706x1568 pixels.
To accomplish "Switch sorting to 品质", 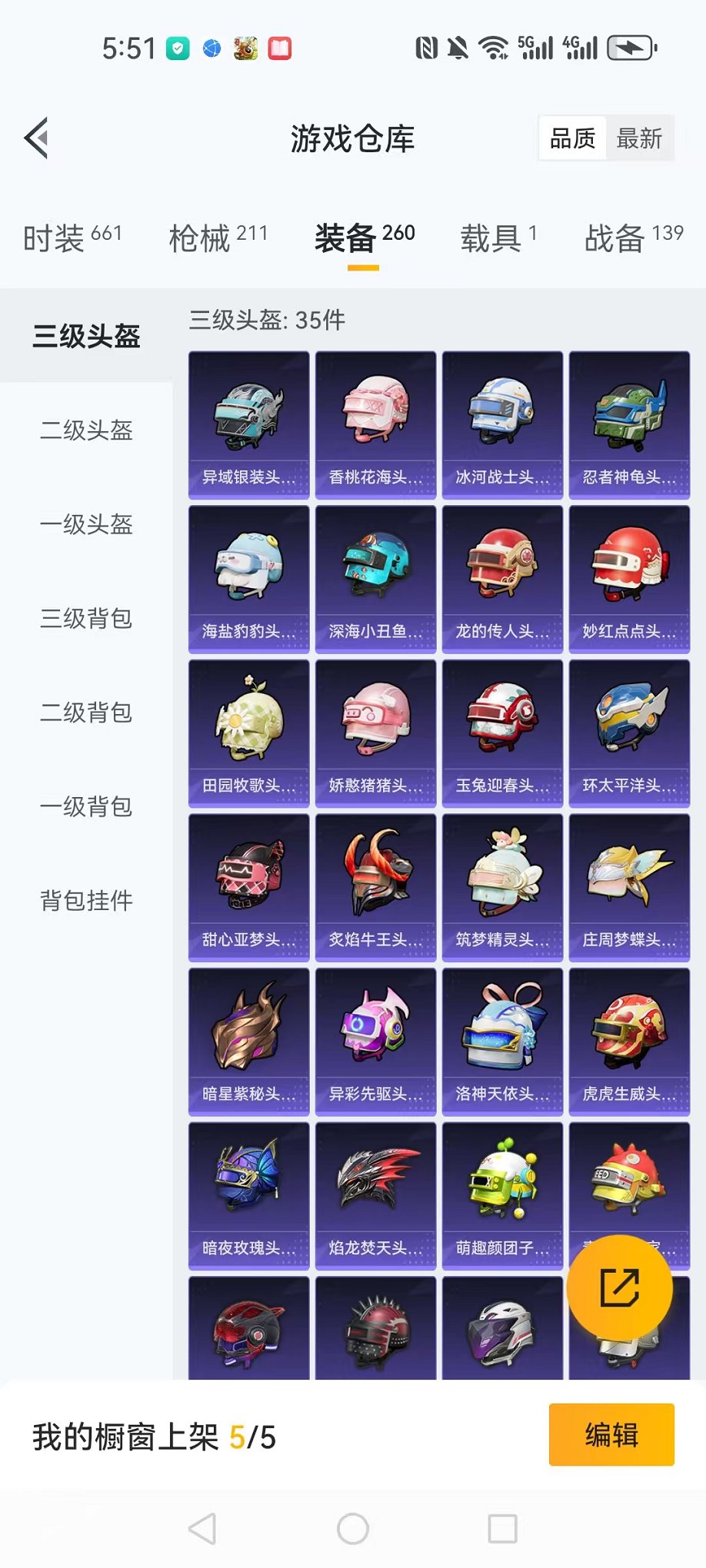I will tap(571, 138).
